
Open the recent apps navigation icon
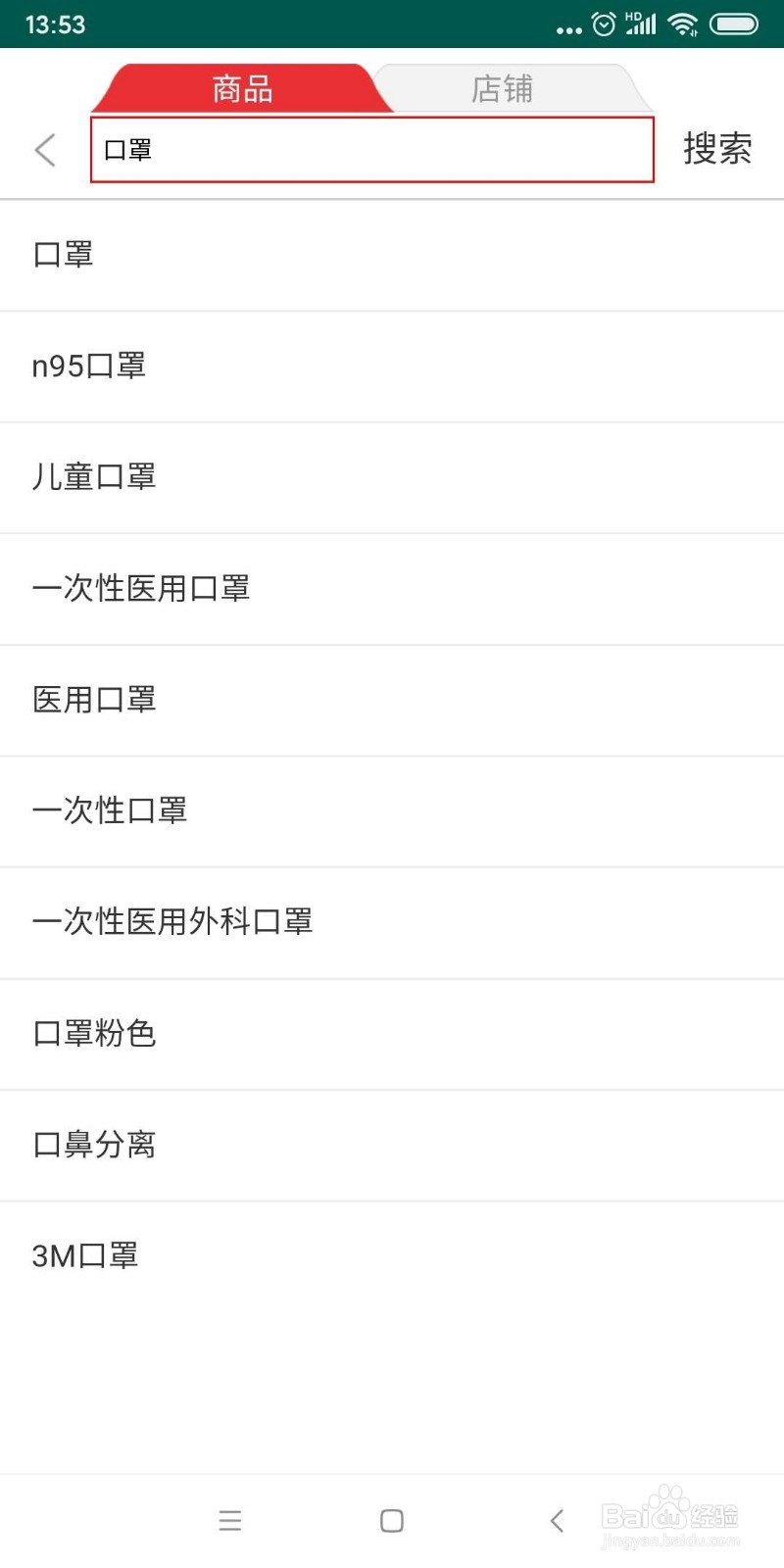tap(229, 1520)
